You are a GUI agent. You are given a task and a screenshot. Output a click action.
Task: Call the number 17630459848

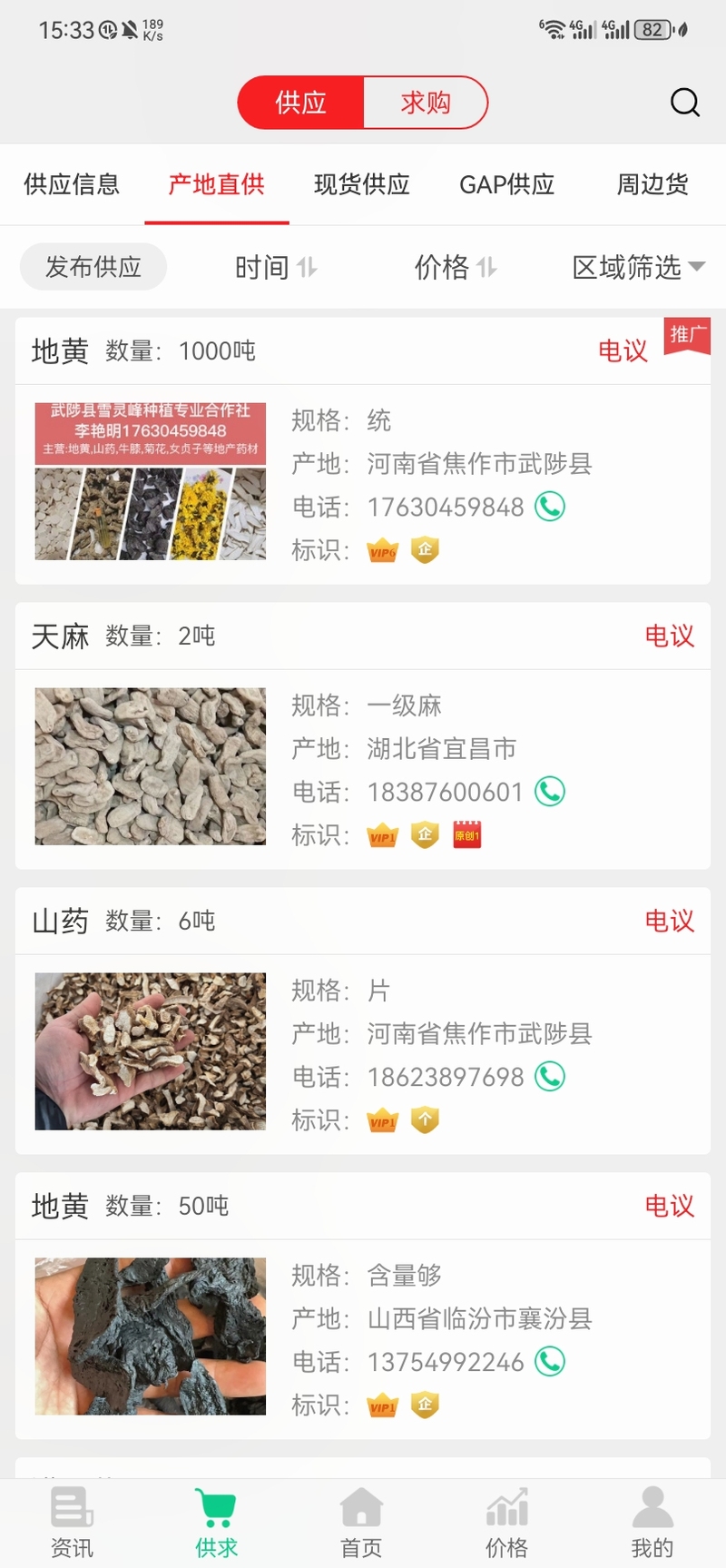pyautogui.click(x=550, y=507)
